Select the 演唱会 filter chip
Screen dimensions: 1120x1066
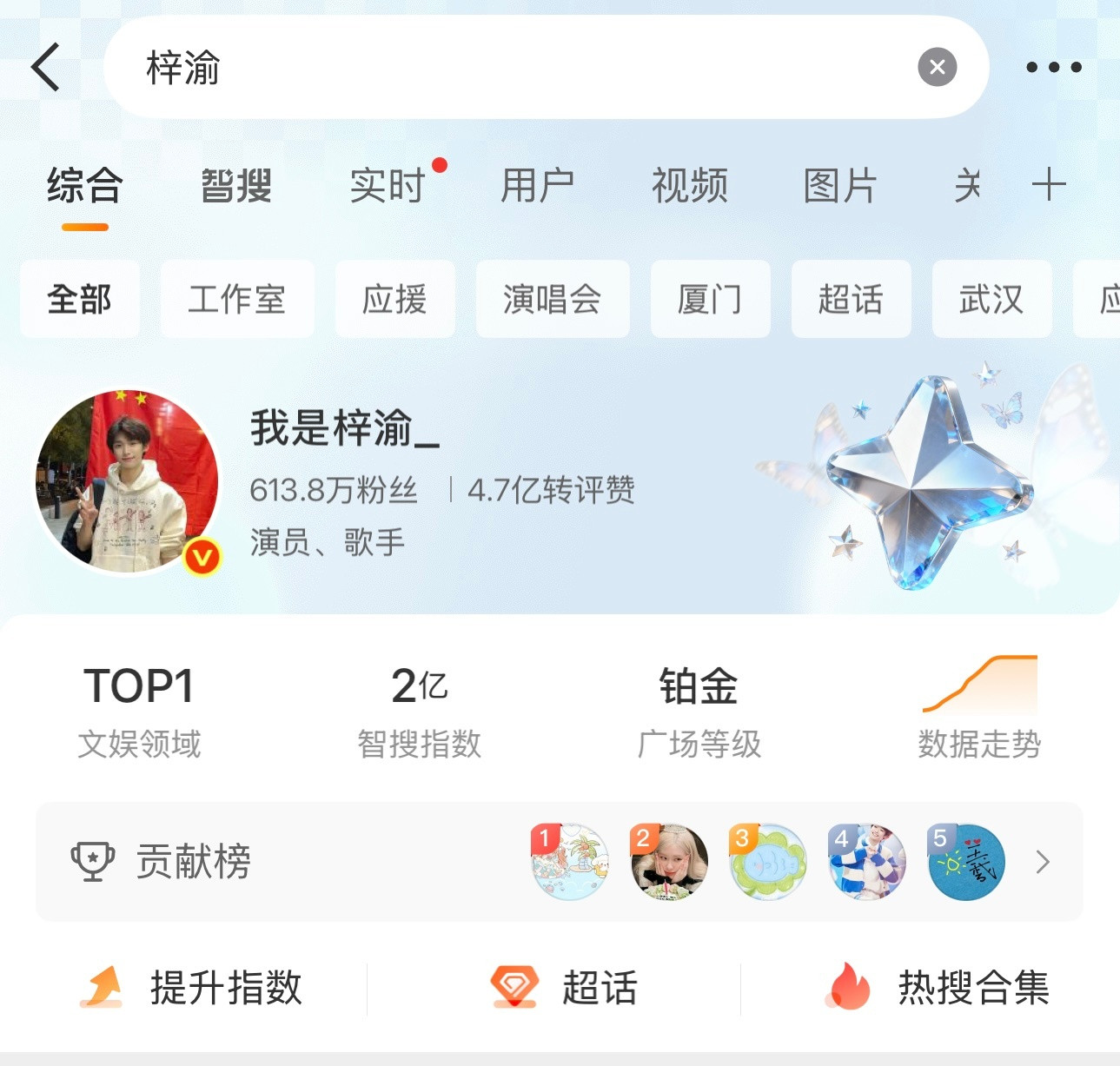point(552,299)
